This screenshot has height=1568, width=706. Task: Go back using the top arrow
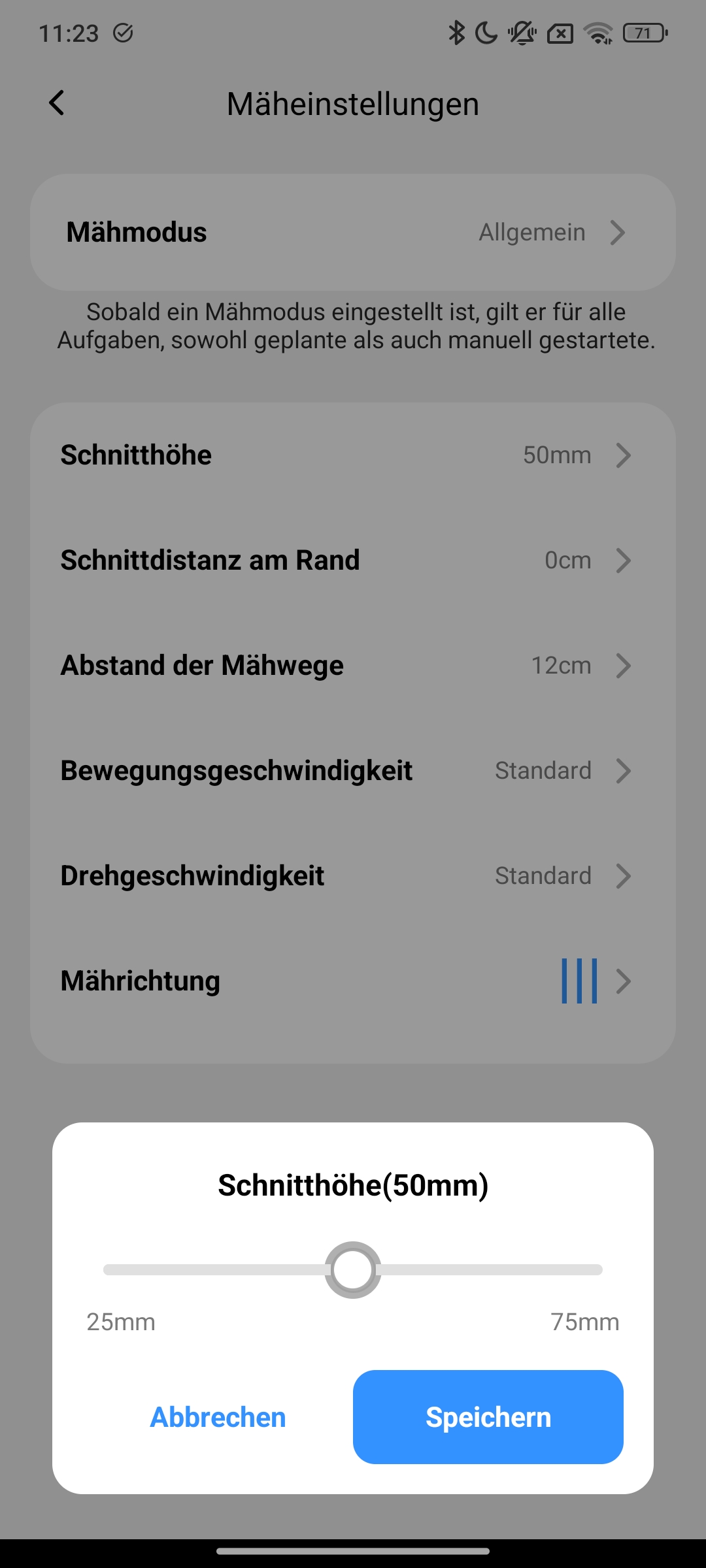pyautogui.click(x=58, y=103)
